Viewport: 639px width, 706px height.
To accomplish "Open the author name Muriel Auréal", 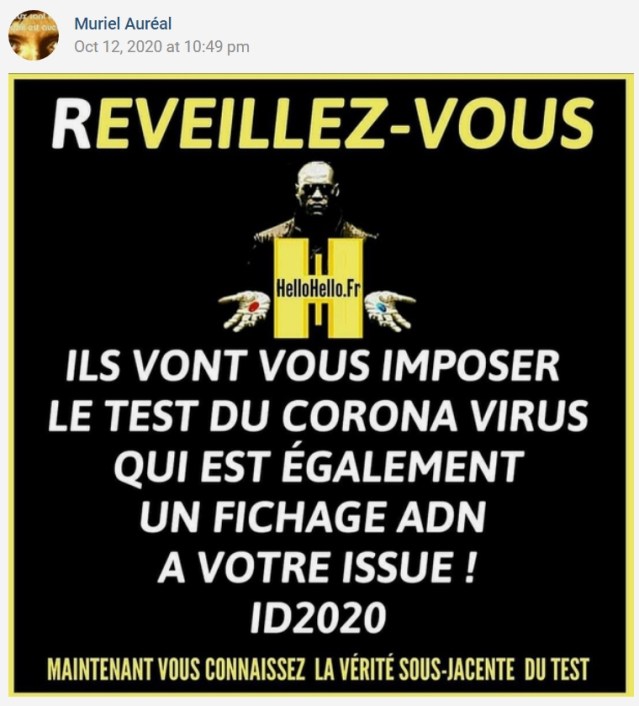I will tap(122, 23).
